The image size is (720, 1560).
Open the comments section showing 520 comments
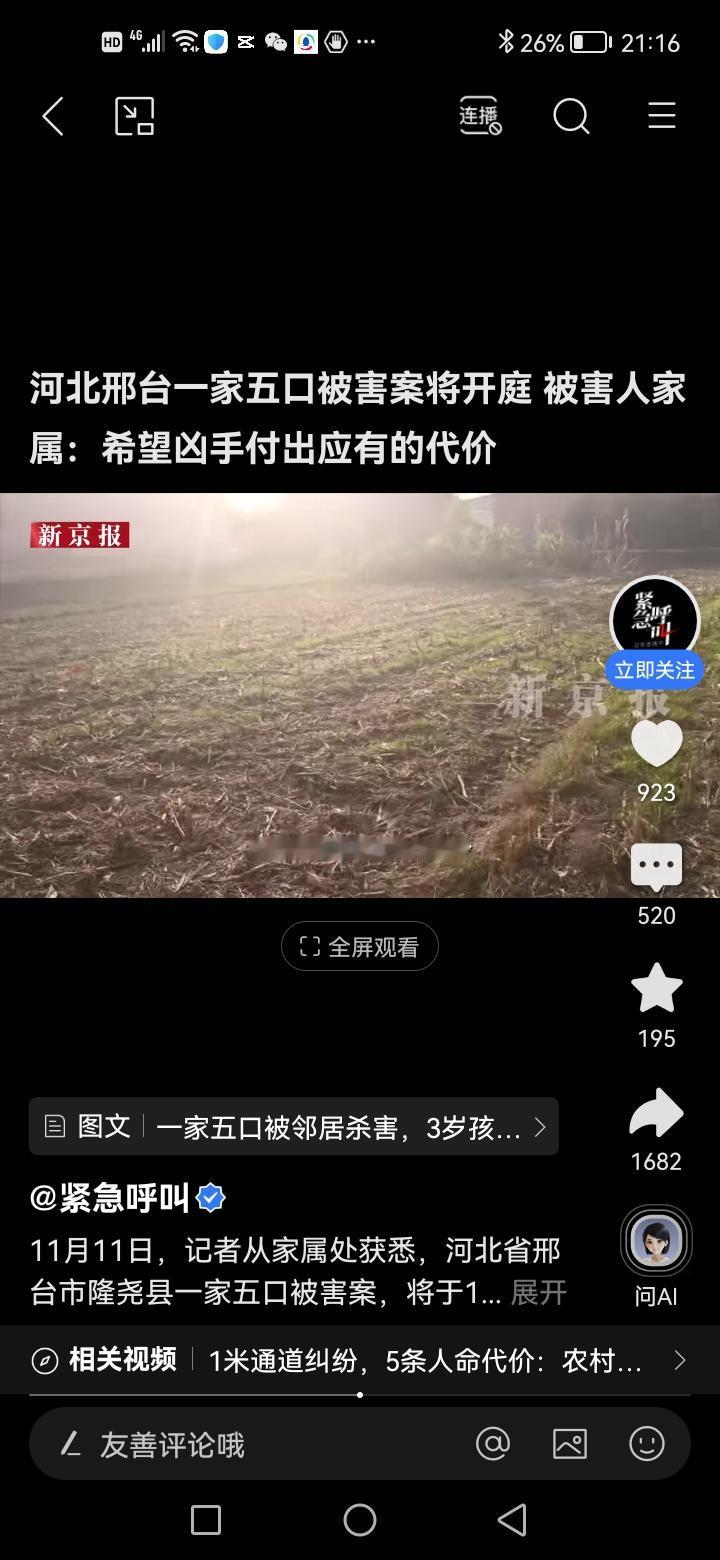tap(655, 866)
